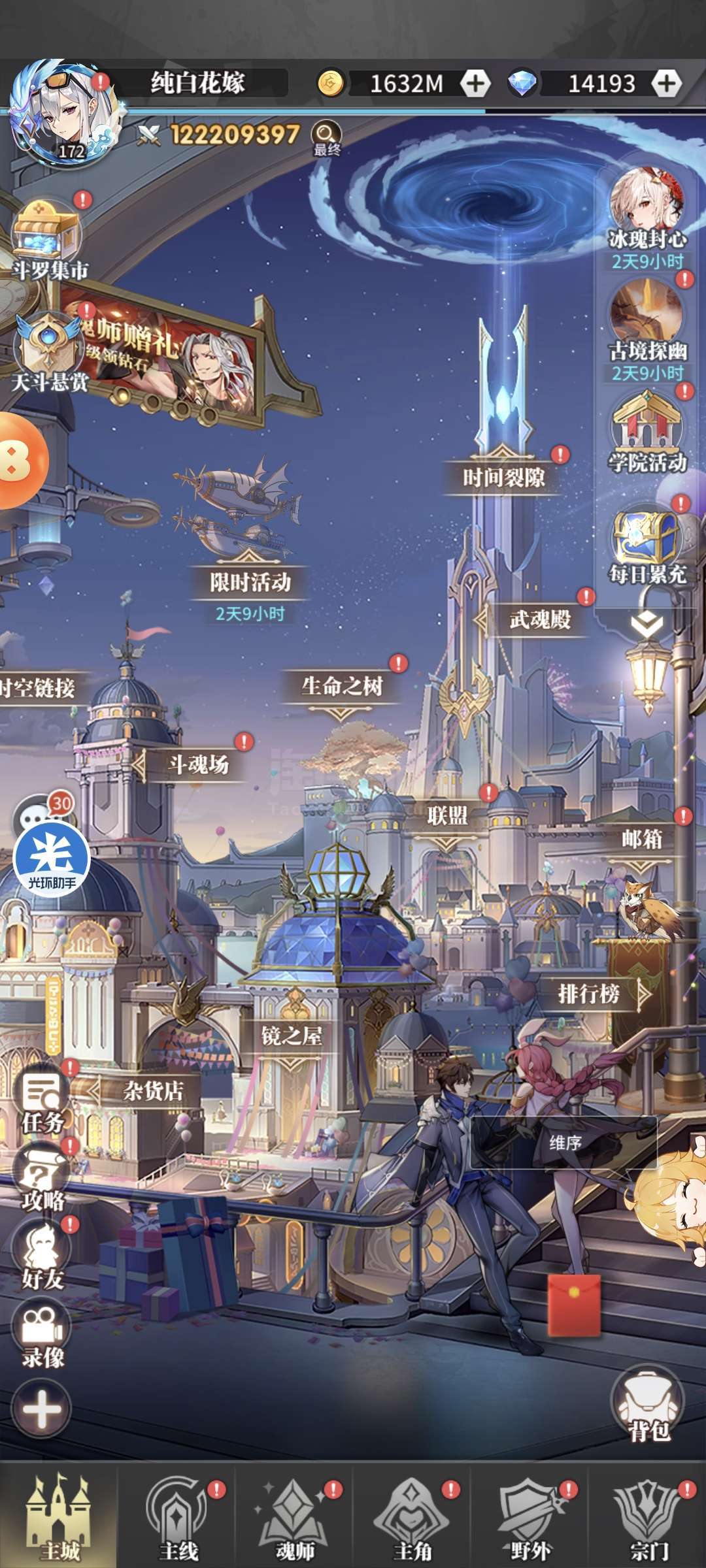The width and height of the screenshot is (706, 1568).
Task: Open 生命之树
Action: click(x=341, y=686)
